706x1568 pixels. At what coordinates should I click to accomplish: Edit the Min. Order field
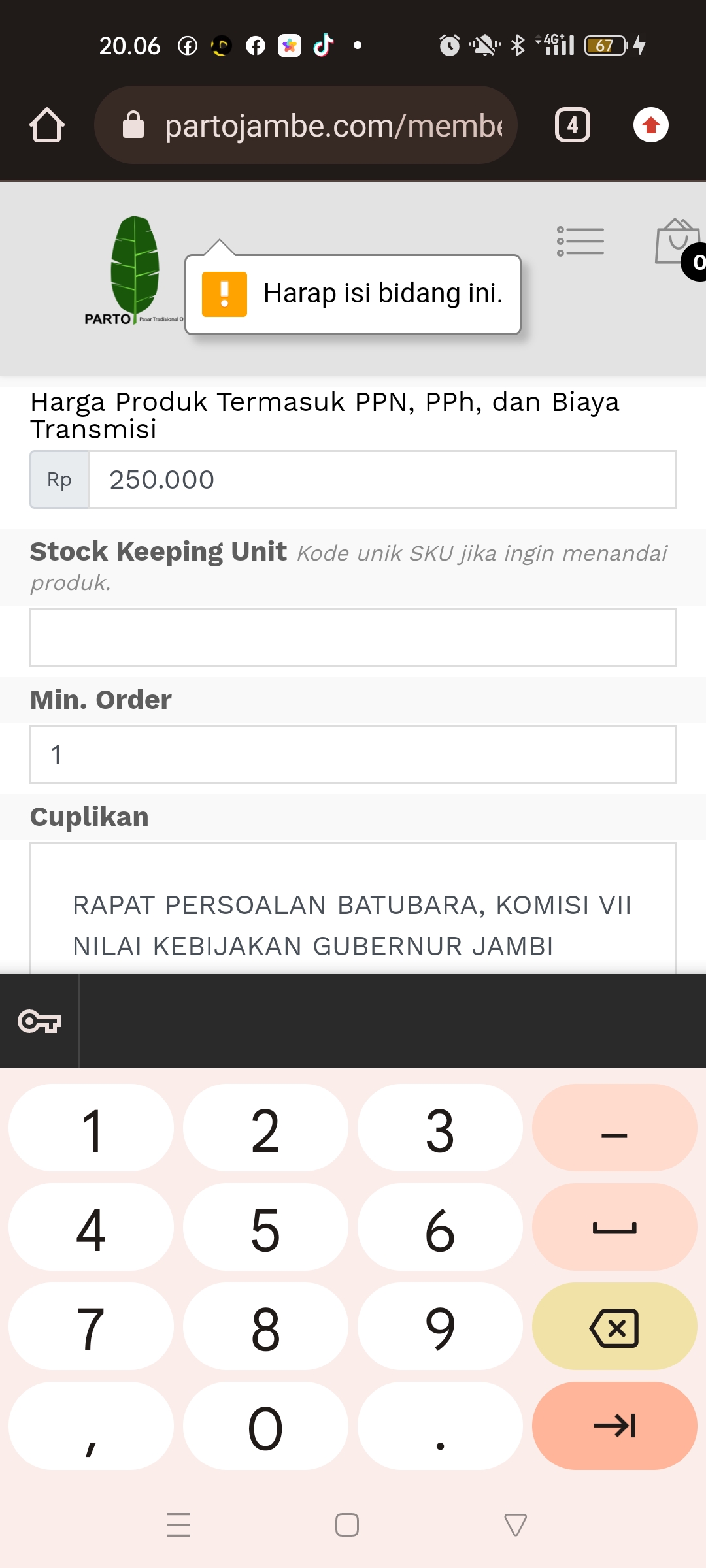pyautogui.click(x=353, y=755)
